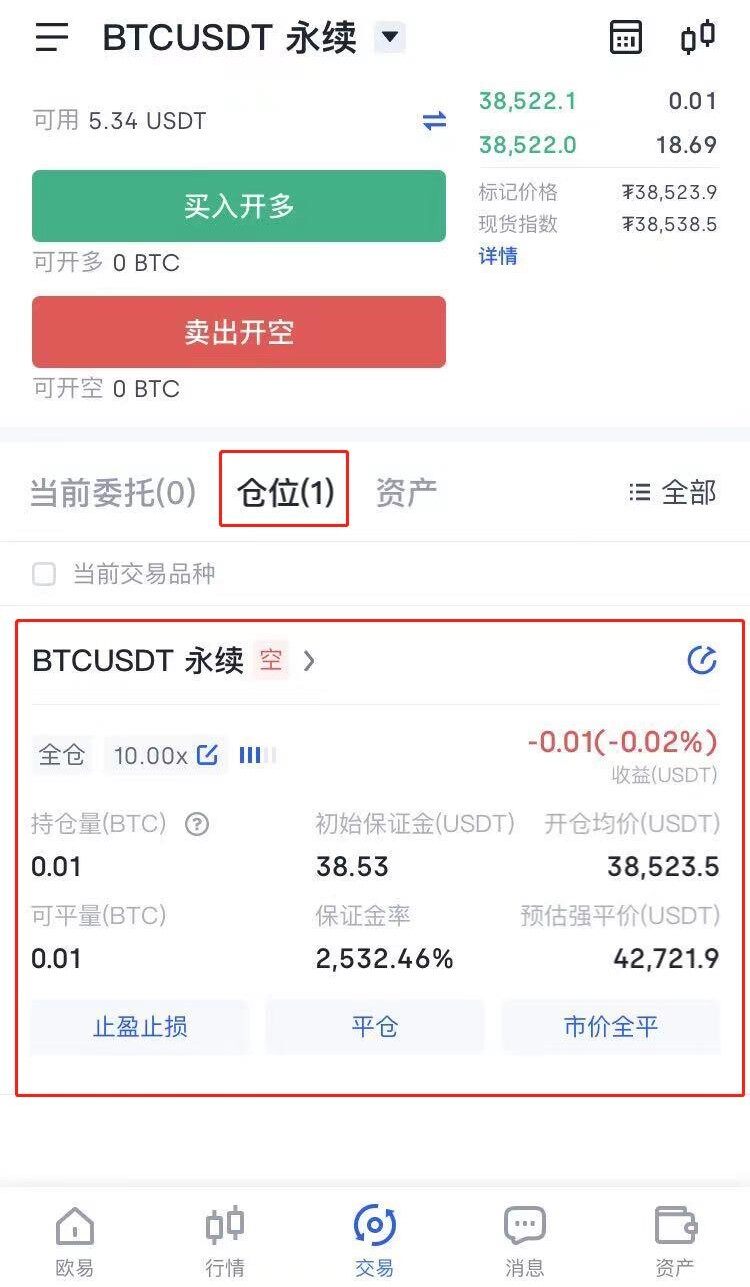Screen dimensions: 750x1287
Task: Switch to 当前委托(0) tab
Action: pyautogui.click(x=113, y=492)
